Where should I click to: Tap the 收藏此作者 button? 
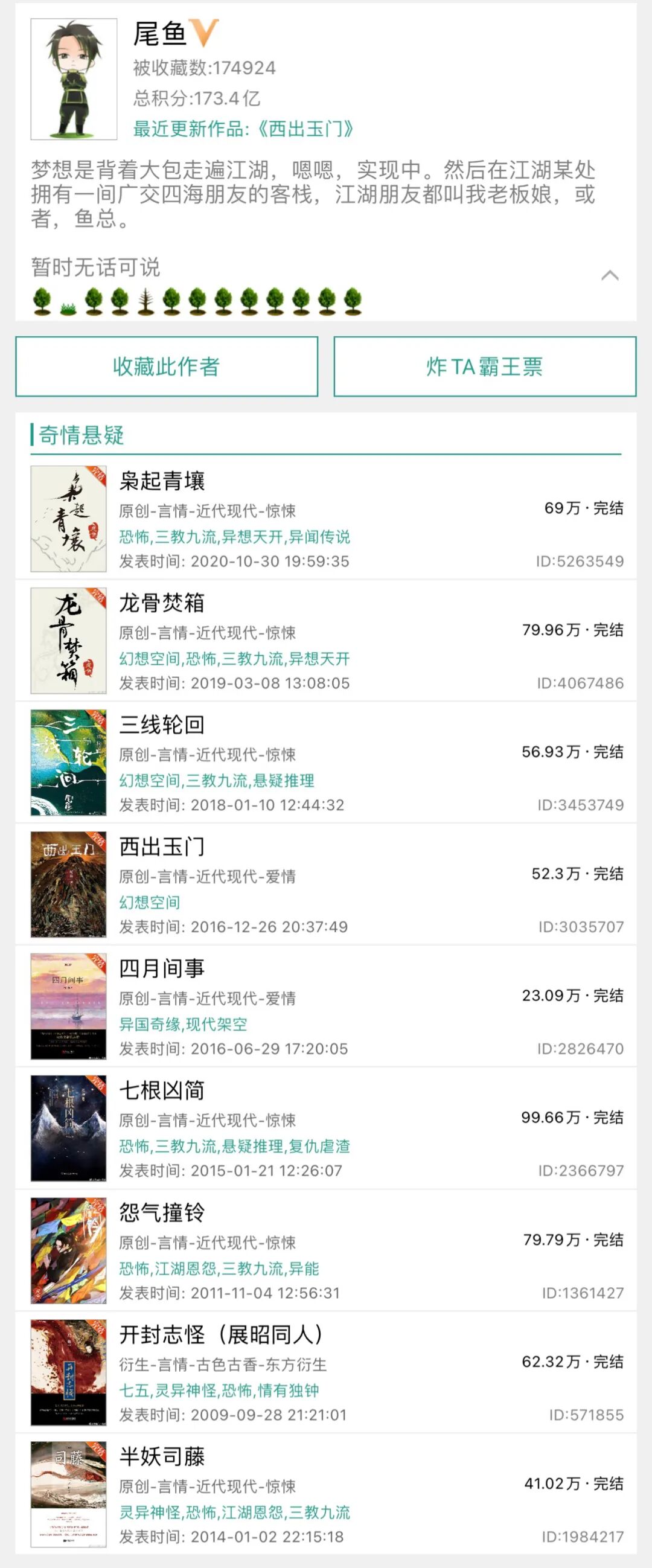(x=166, y=366)
